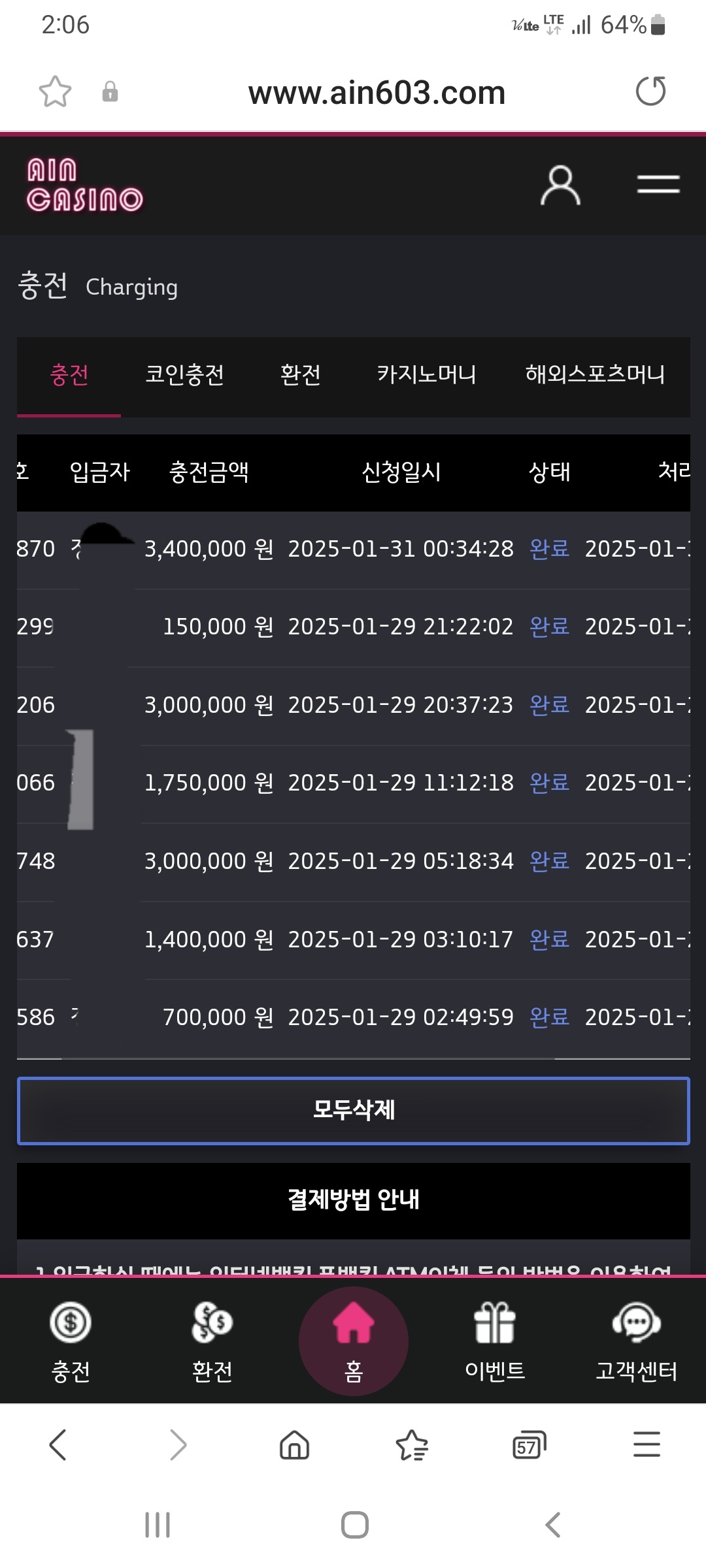Open the browser home page
Viewport: 706px width, 1568px height.
pos(294,1445)
